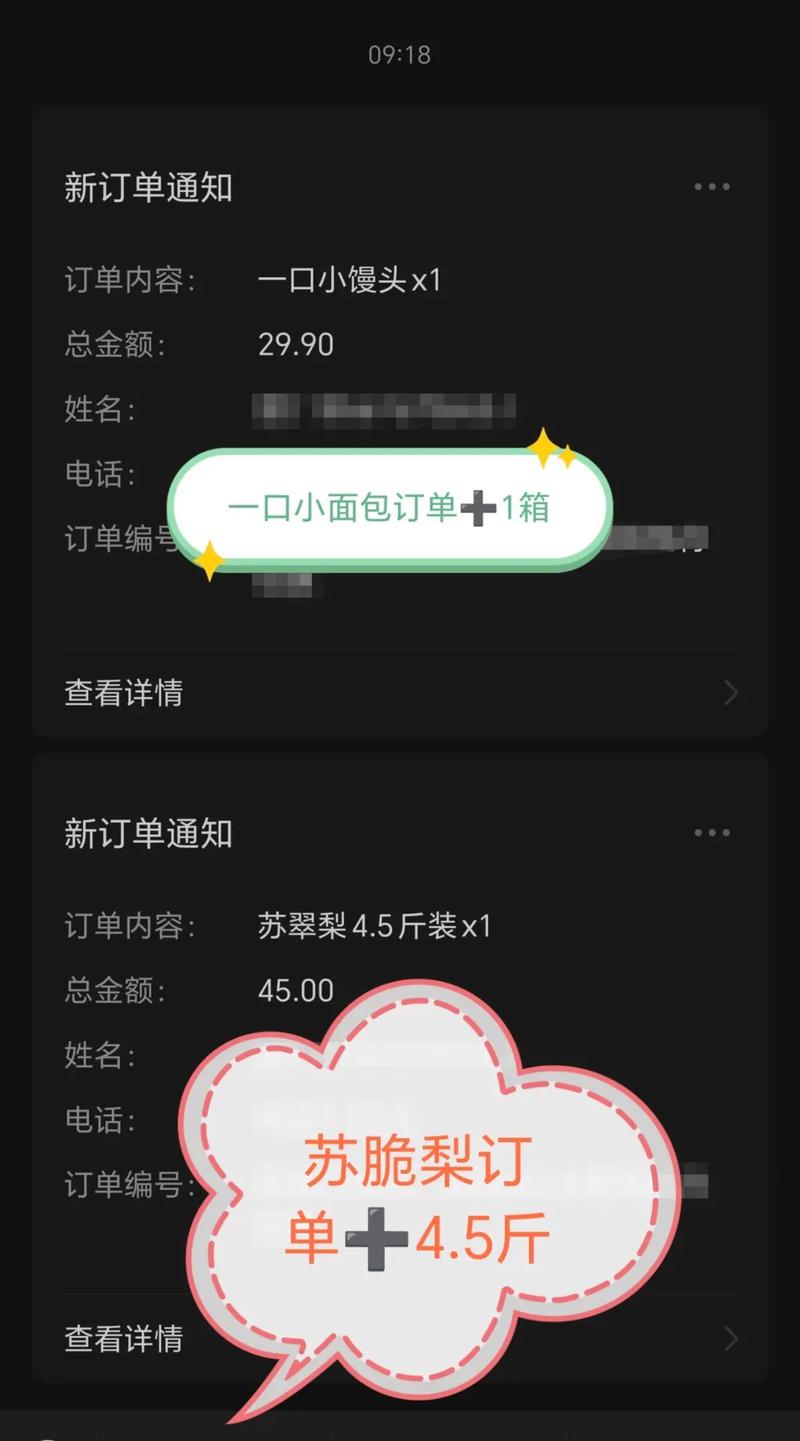View details of the 一口小馒头 order
The width and height of the screenshot is (800, 1441).
(400, 693)
